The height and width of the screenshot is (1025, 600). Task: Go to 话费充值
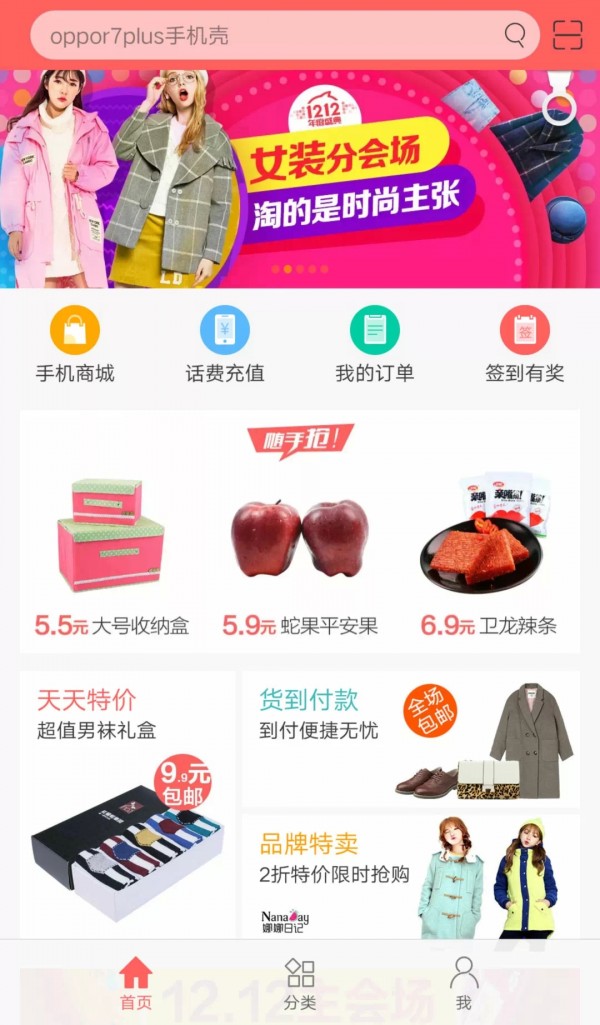point(225,345)
